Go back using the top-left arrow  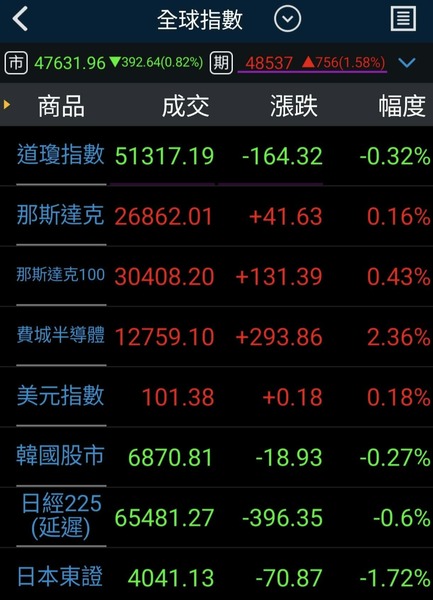click(20, 19)
